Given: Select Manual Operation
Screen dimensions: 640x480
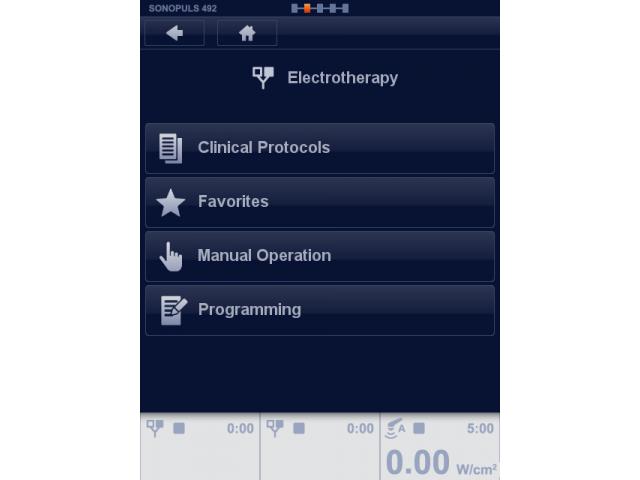Looking at the screenshot, I should (320, 256).
